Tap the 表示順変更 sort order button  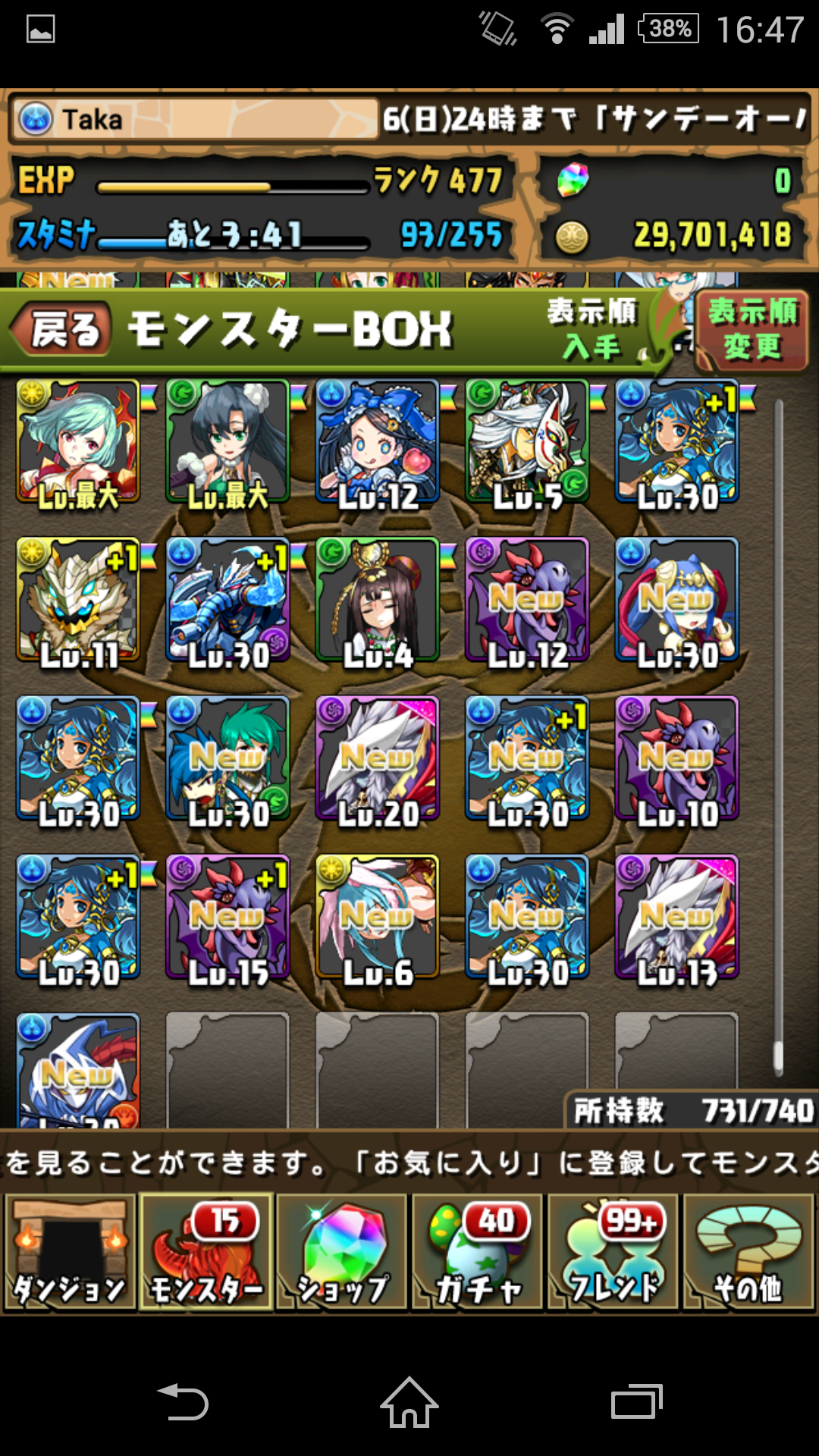751,330
